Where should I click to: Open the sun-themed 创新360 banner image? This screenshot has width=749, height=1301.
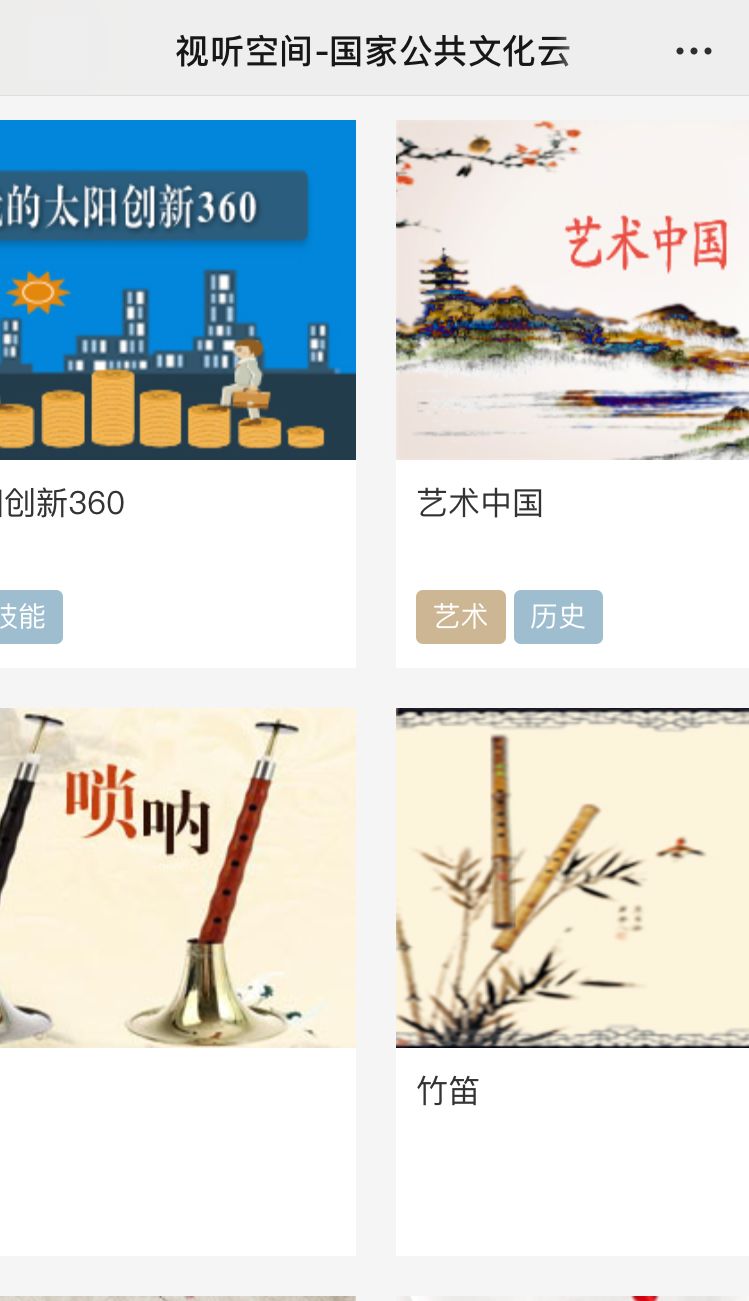(177, 289)
